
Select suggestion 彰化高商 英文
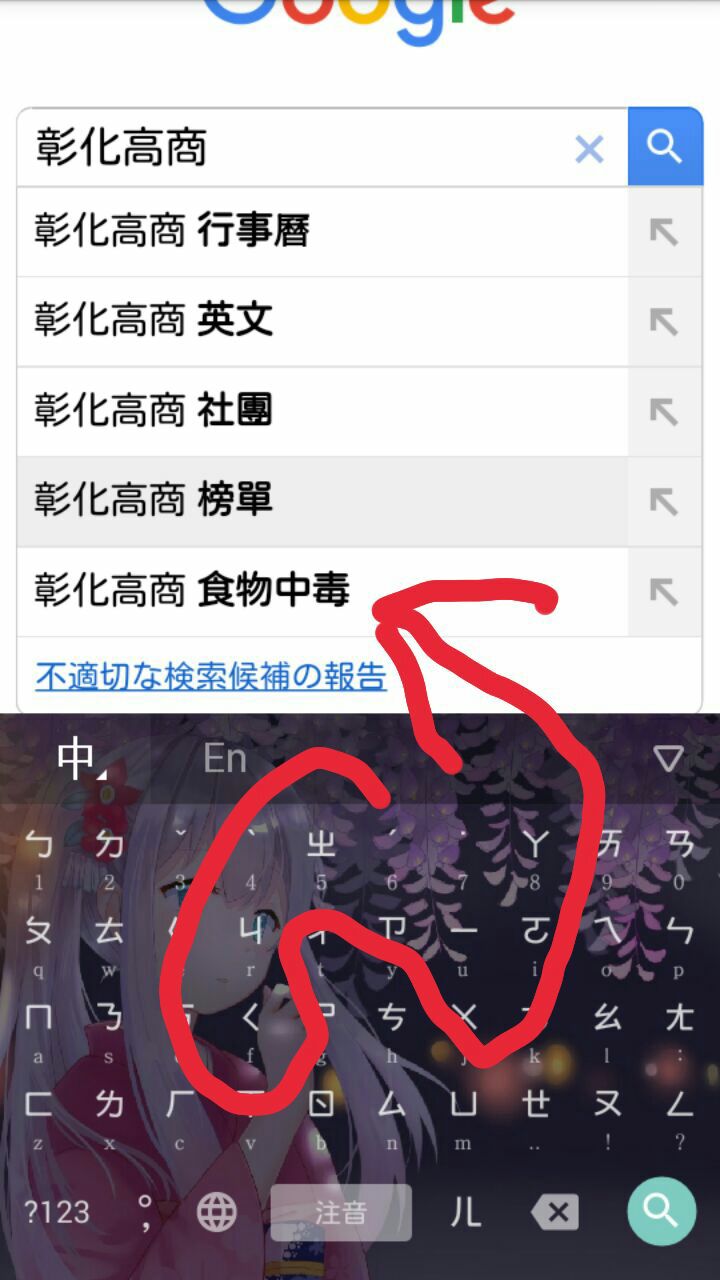320,321
